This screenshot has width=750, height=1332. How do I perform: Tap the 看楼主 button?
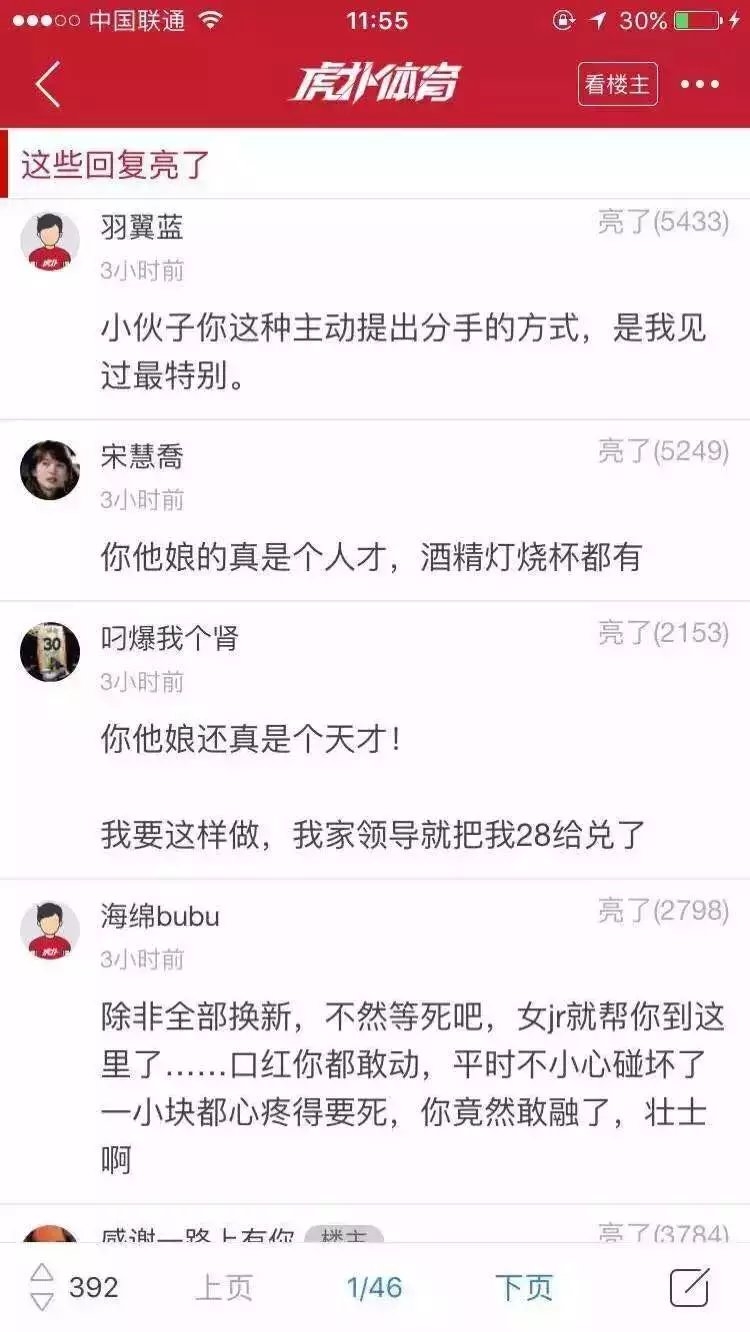pyautogui.click(x=617, y=84)
